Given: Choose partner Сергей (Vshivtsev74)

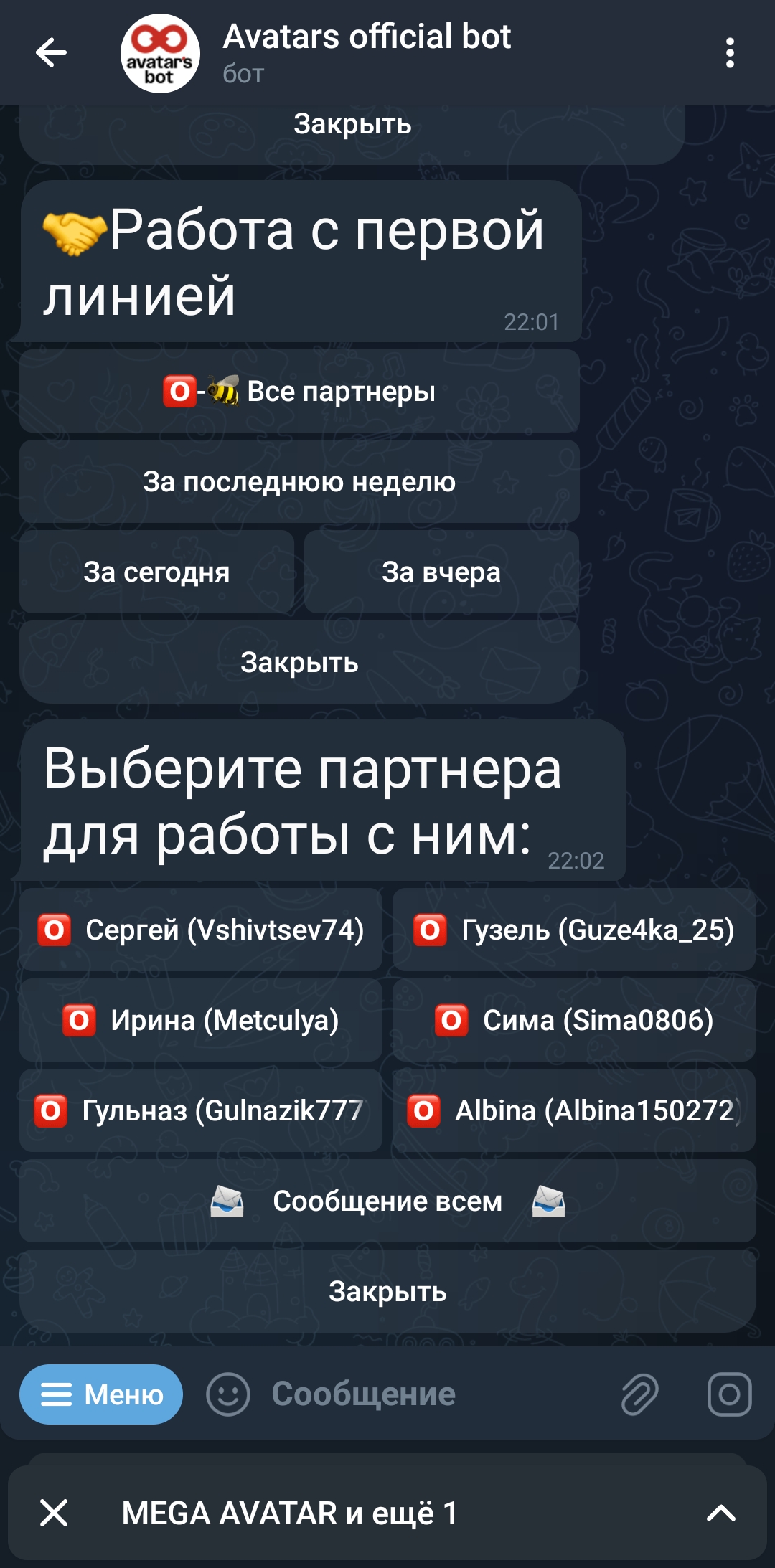Looking at the screenshot, I should [x=201, y=930].
